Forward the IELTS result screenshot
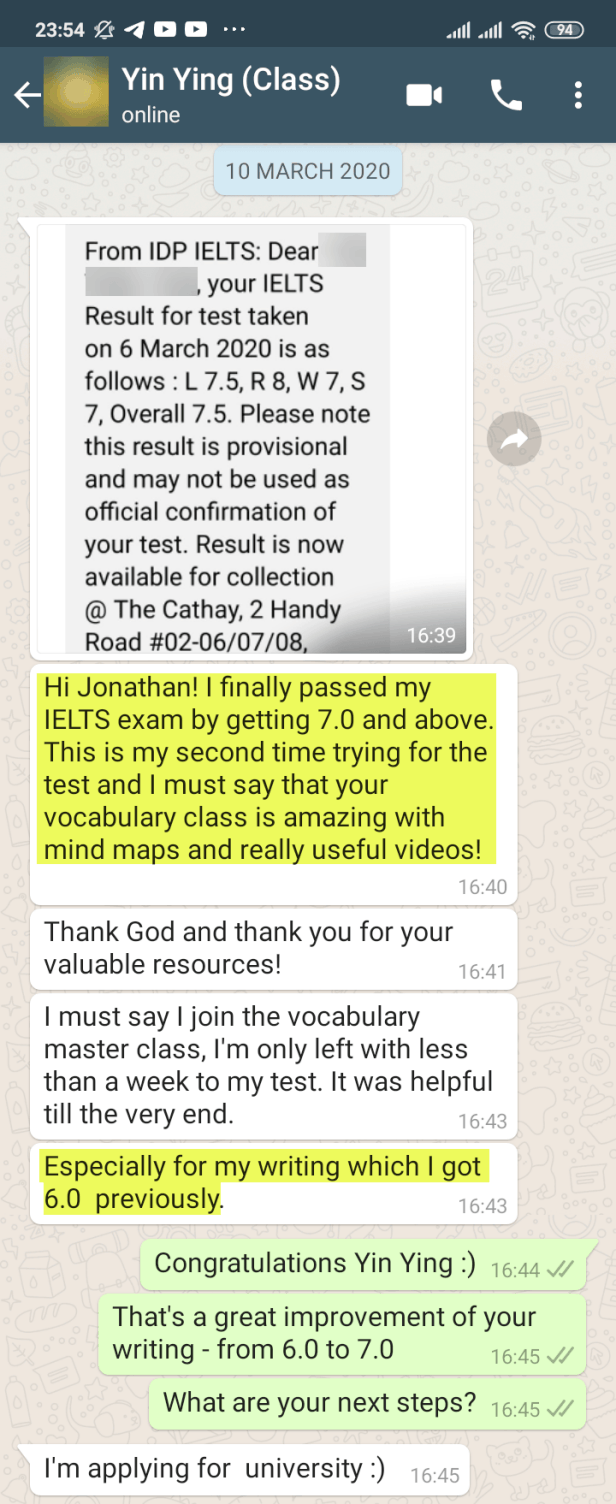The height and width of the screenshot is (1504, 616). coord(514,439)
